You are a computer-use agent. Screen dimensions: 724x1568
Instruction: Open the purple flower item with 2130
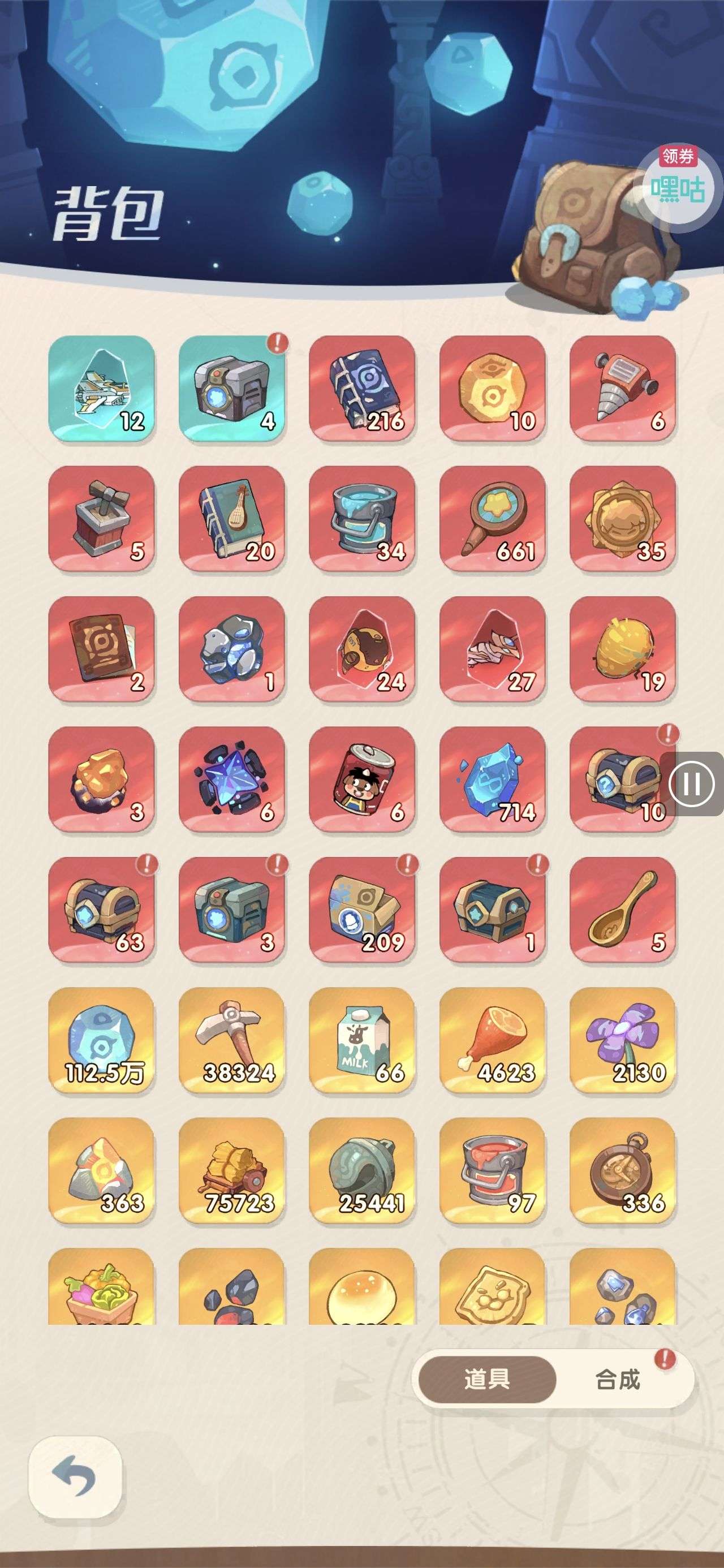[622, 1039]
